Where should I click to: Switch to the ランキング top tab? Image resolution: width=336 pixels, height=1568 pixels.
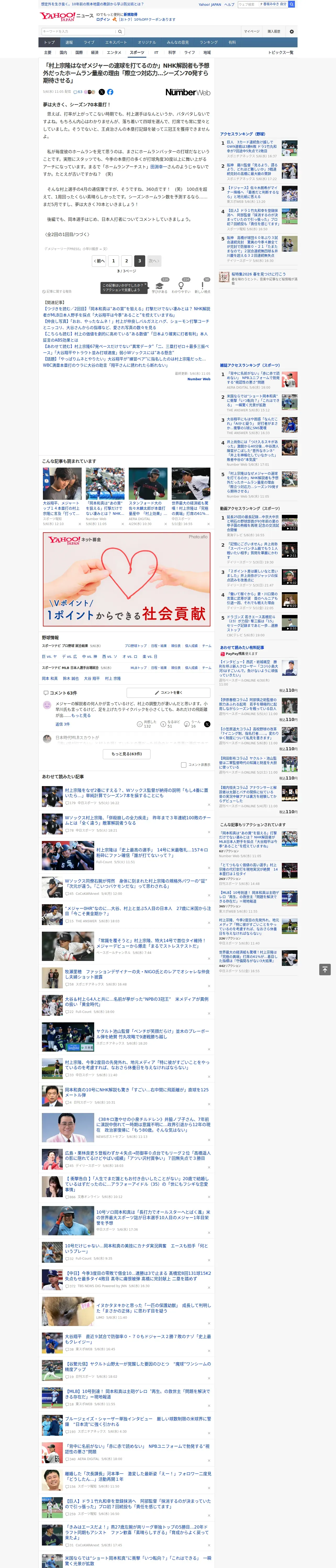[x=209, y=43]
